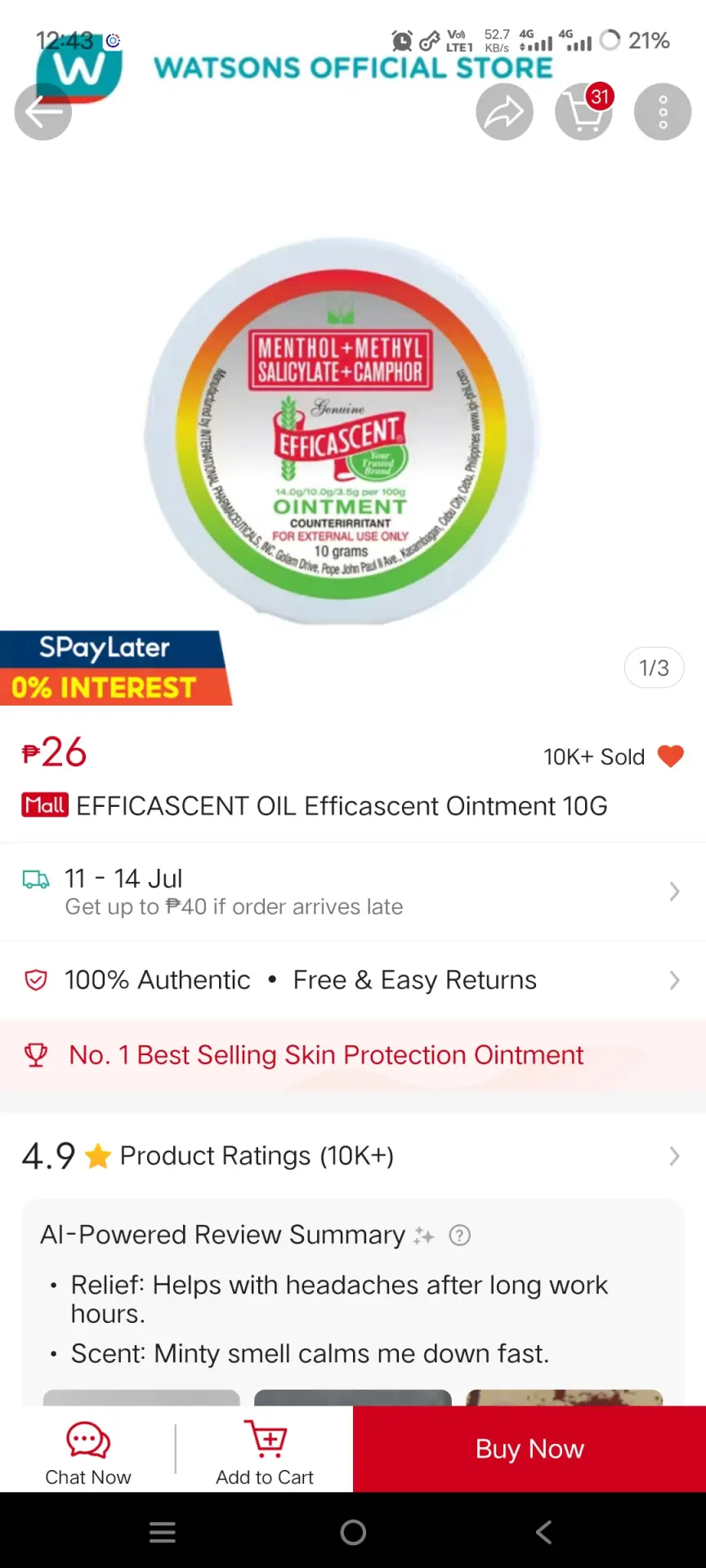The height and width of the screenshot is (1568, 706).
Task: Tap the AI review summary help icon
Action: pos(460,1236)
